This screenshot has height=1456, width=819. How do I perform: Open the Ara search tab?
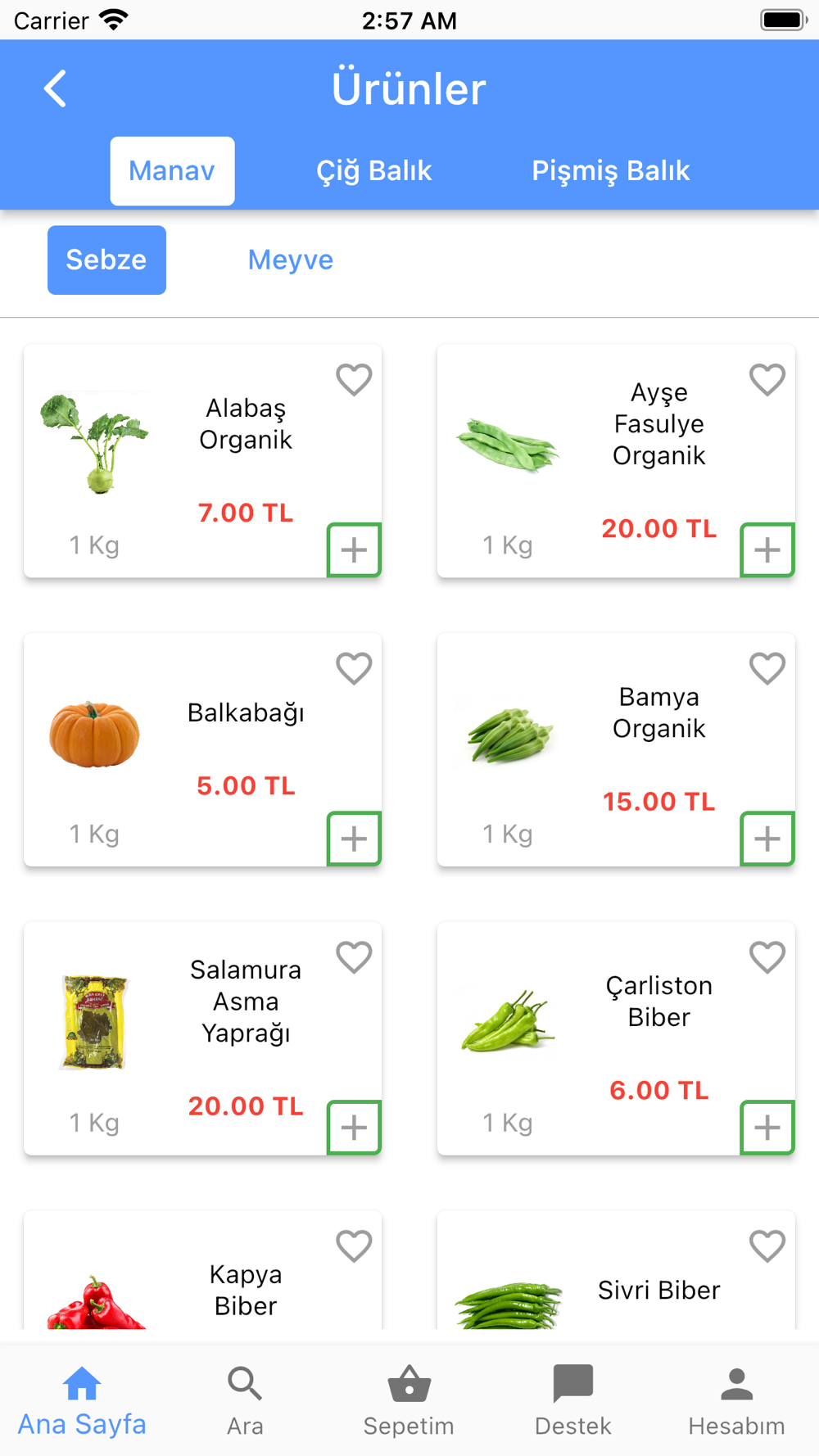(245, 1400)
